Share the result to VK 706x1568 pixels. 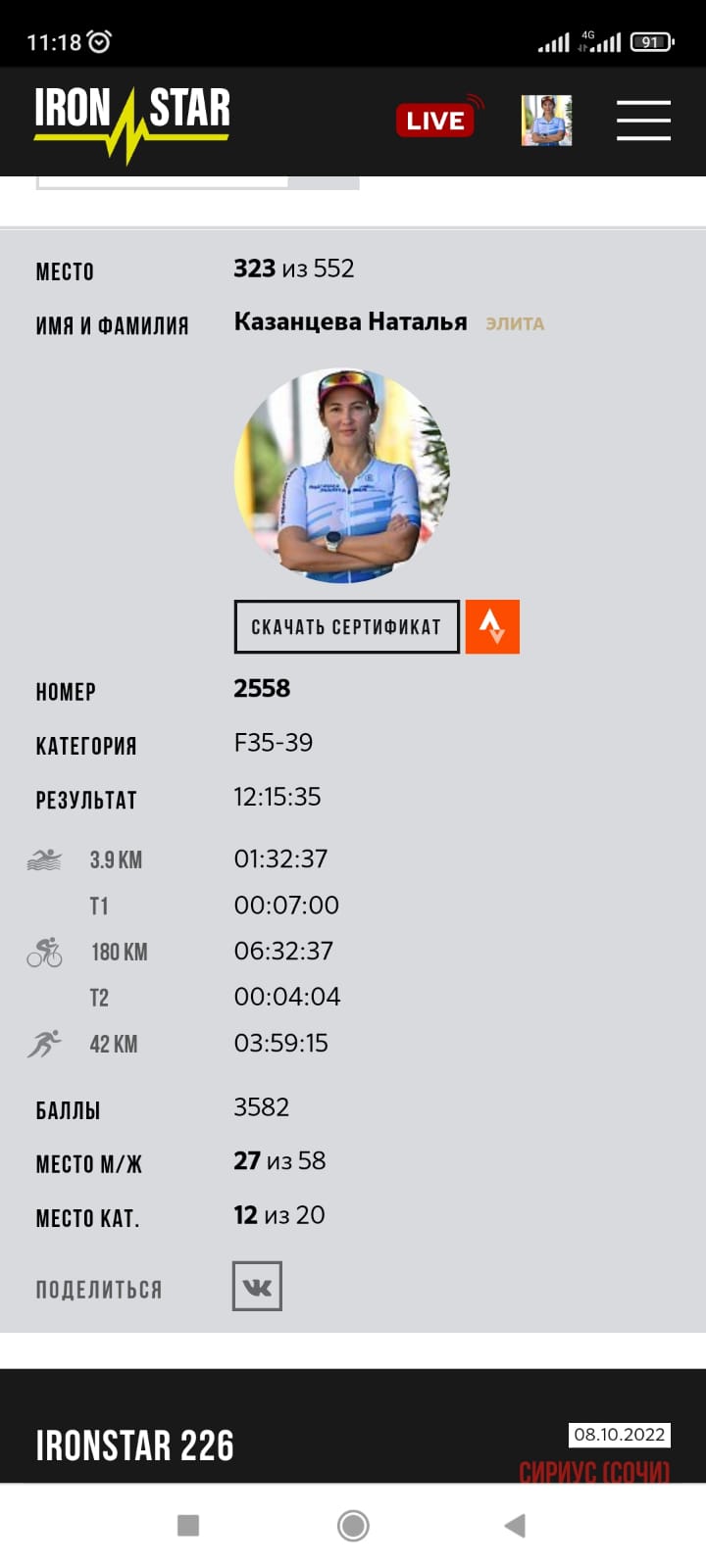point(257,1287)
